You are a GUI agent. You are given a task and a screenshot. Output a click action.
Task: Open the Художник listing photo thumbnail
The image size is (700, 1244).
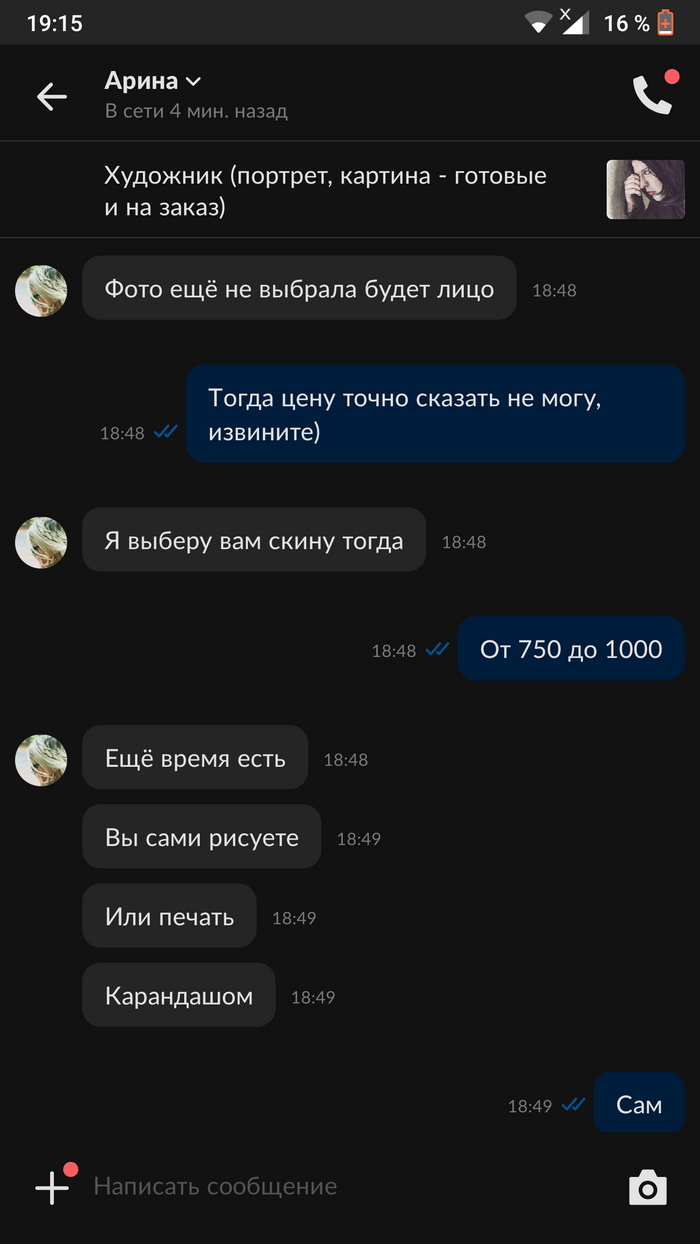(x=645, y=190)
